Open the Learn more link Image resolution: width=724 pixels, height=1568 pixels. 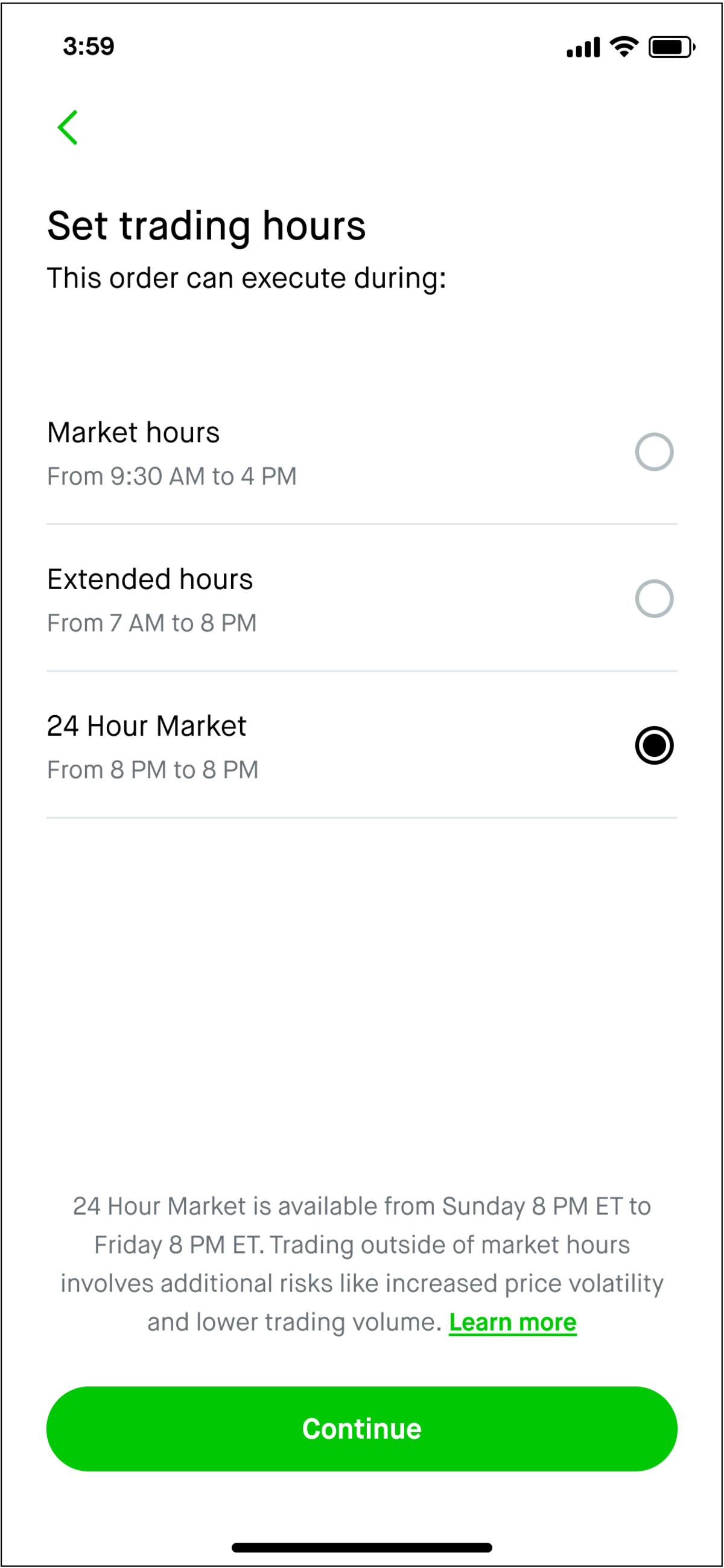point(512,1321)
